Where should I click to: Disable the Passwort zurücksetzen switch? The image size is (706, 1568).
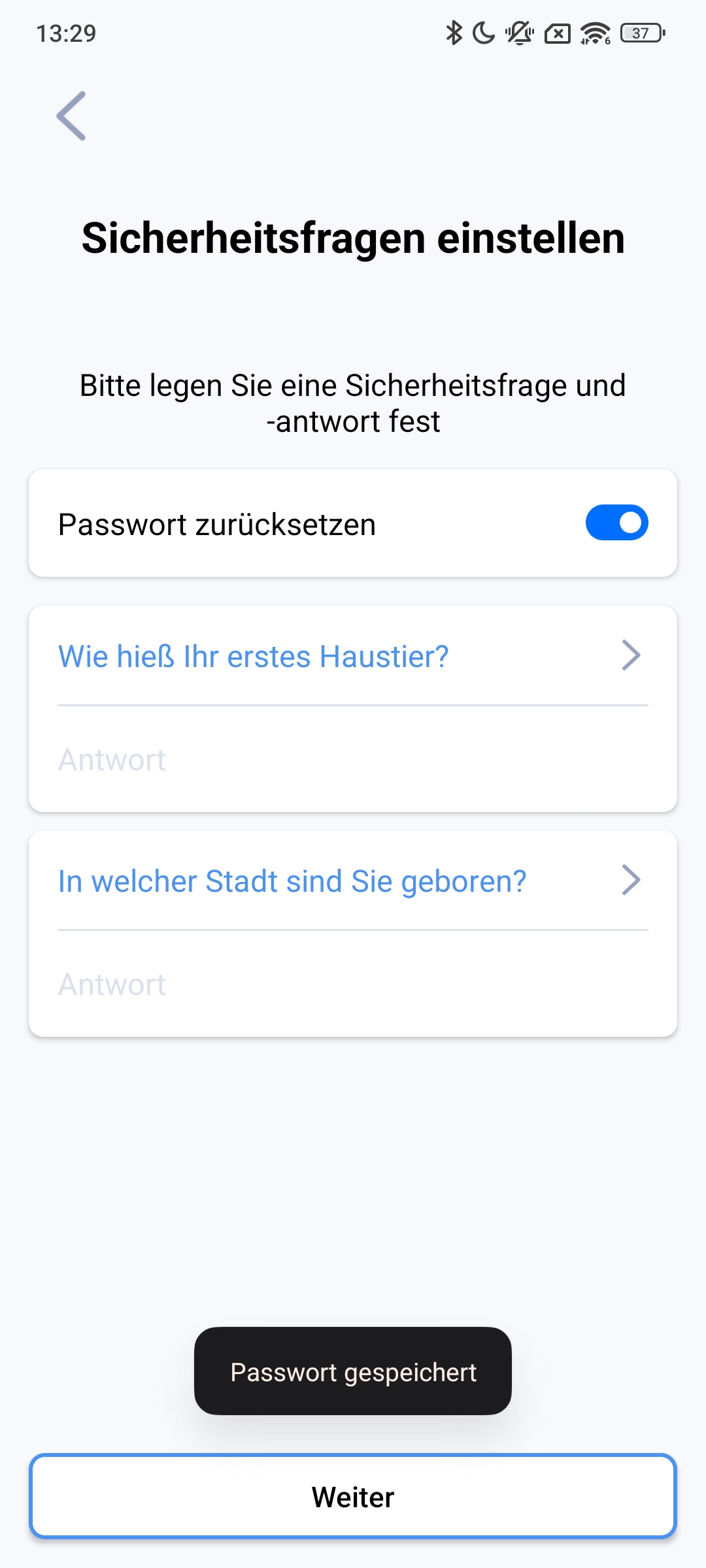pyautogui.click(x=616, y=523)
